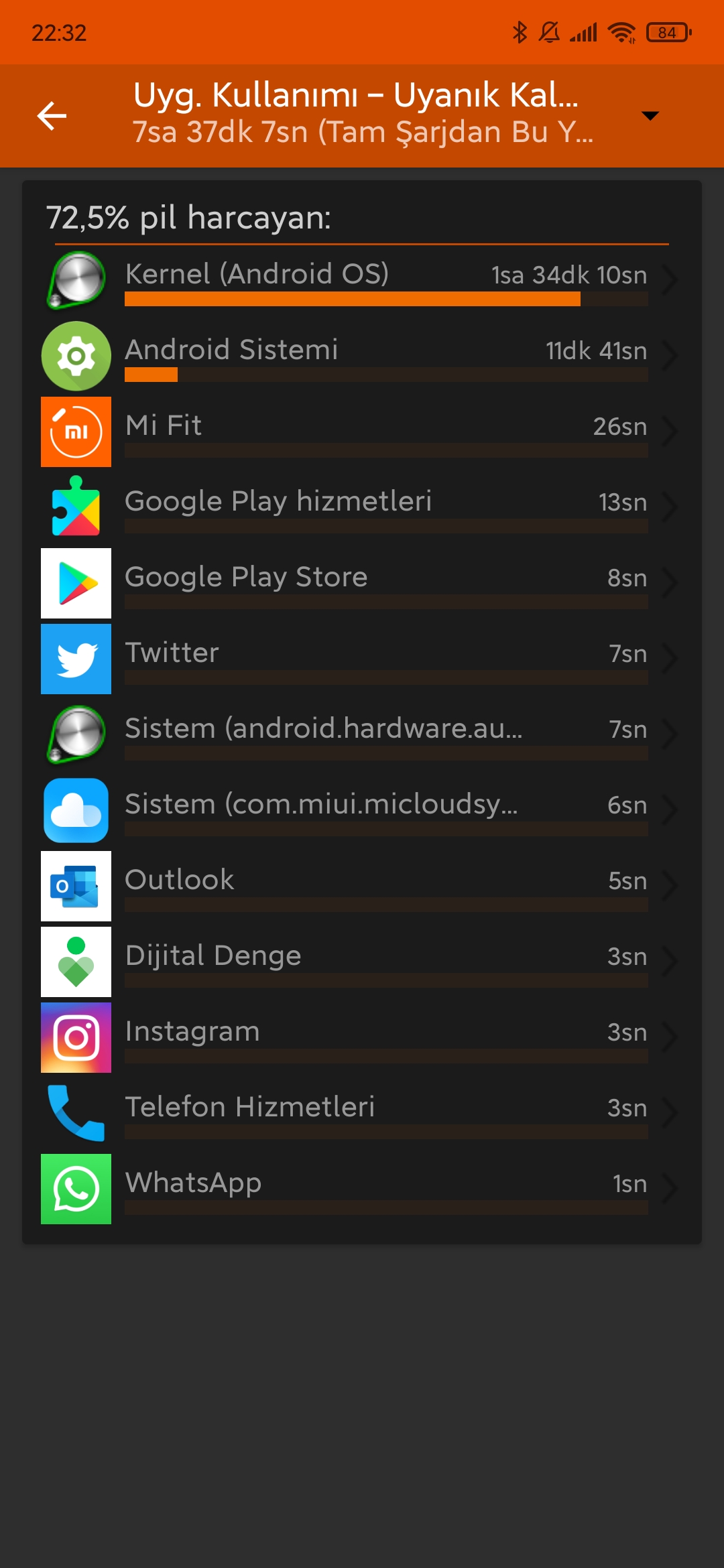Open Sistem (com.miui.micloudsy…) entry
The image size is (724, 1568).
(x=362, y=810)
